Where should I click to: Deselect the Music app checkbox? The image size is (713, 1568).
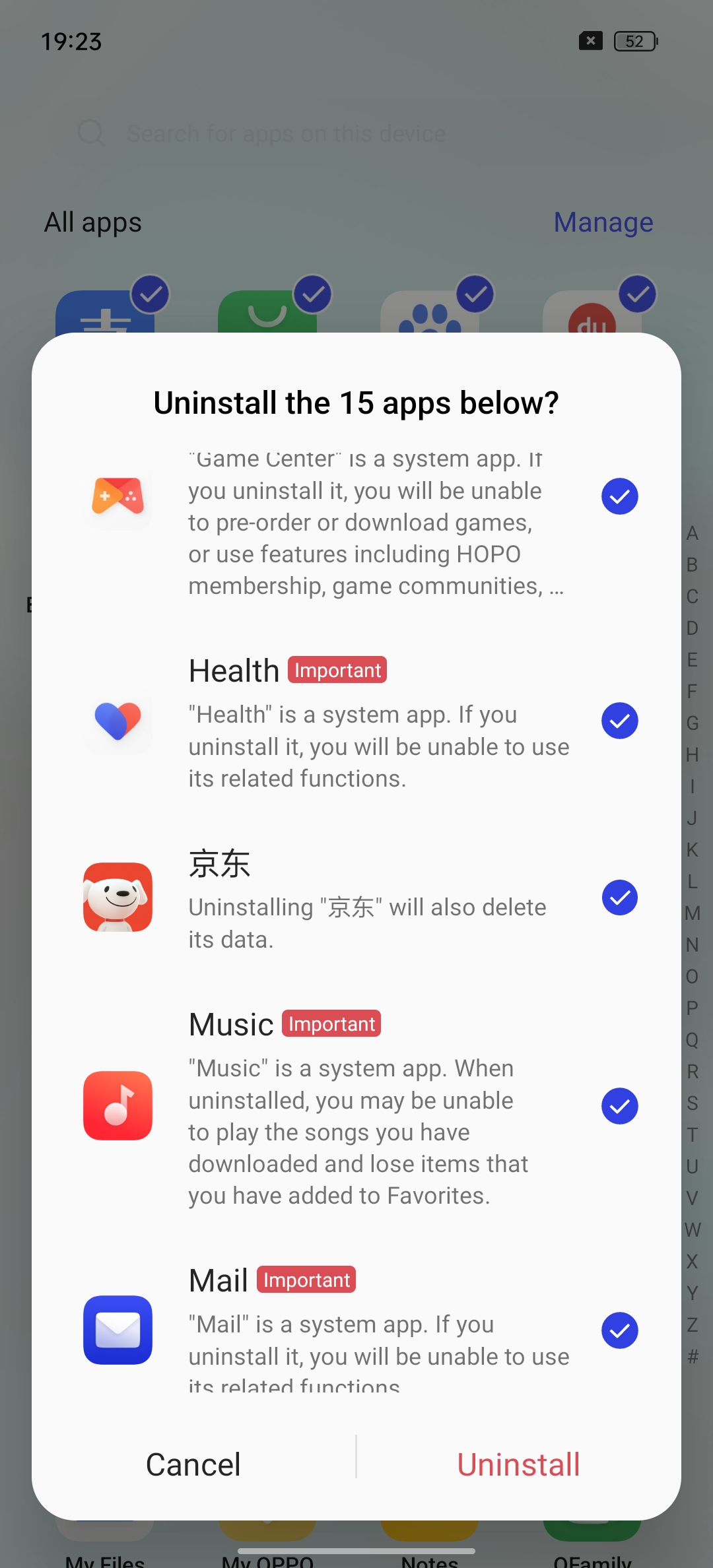pos(619,1106)
